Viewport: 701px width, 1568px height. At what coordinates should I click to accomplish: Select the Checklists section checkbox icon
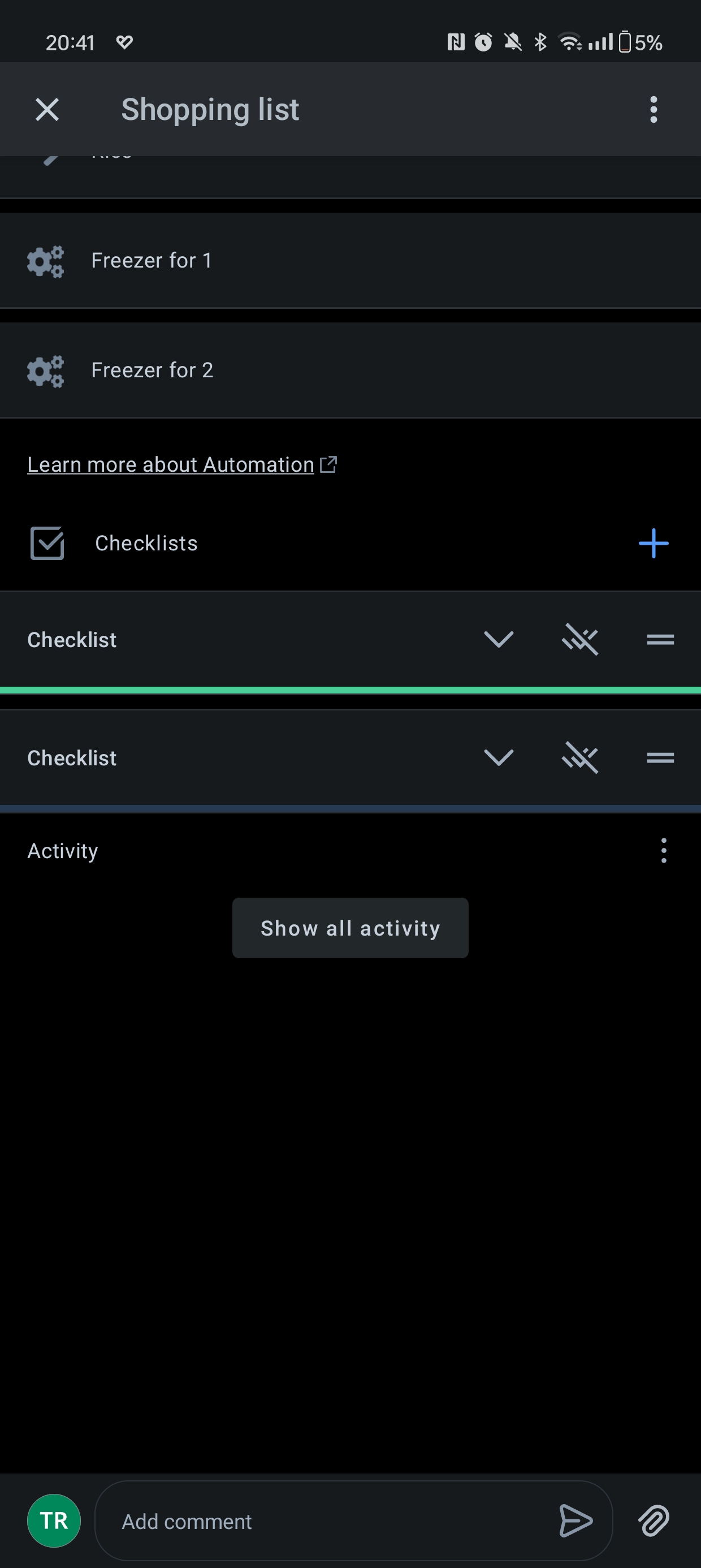pyautogui.click(x=47, y=544)
